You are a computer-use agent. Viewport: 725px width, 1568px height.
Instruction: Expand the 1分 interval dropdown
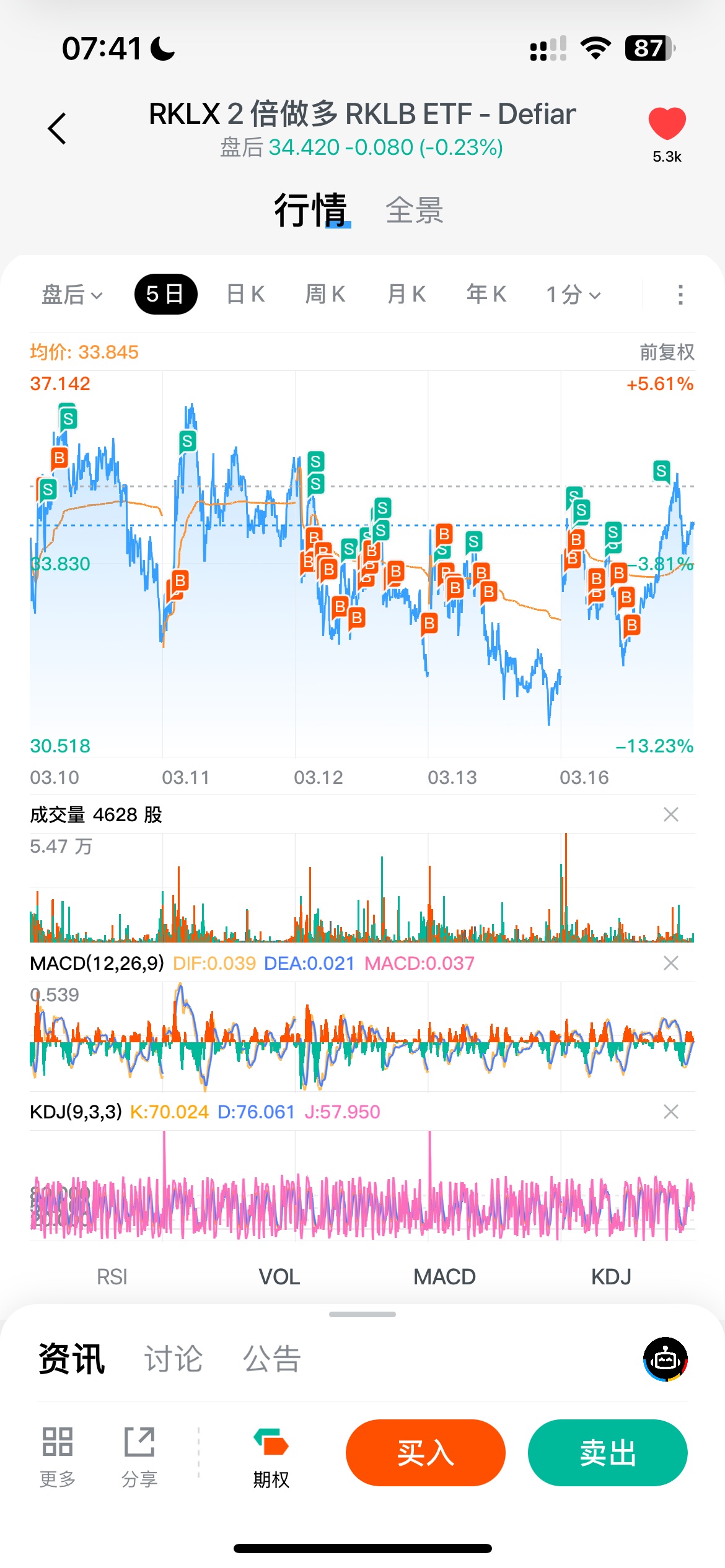[573, 295]
